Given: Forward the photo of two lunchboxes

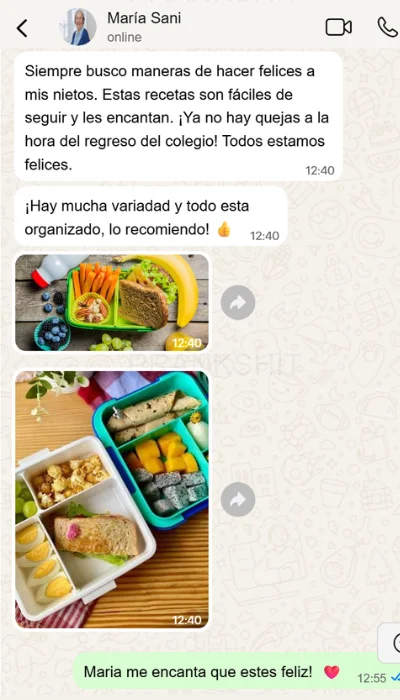Looking at the screenshot, I should 238,500.
